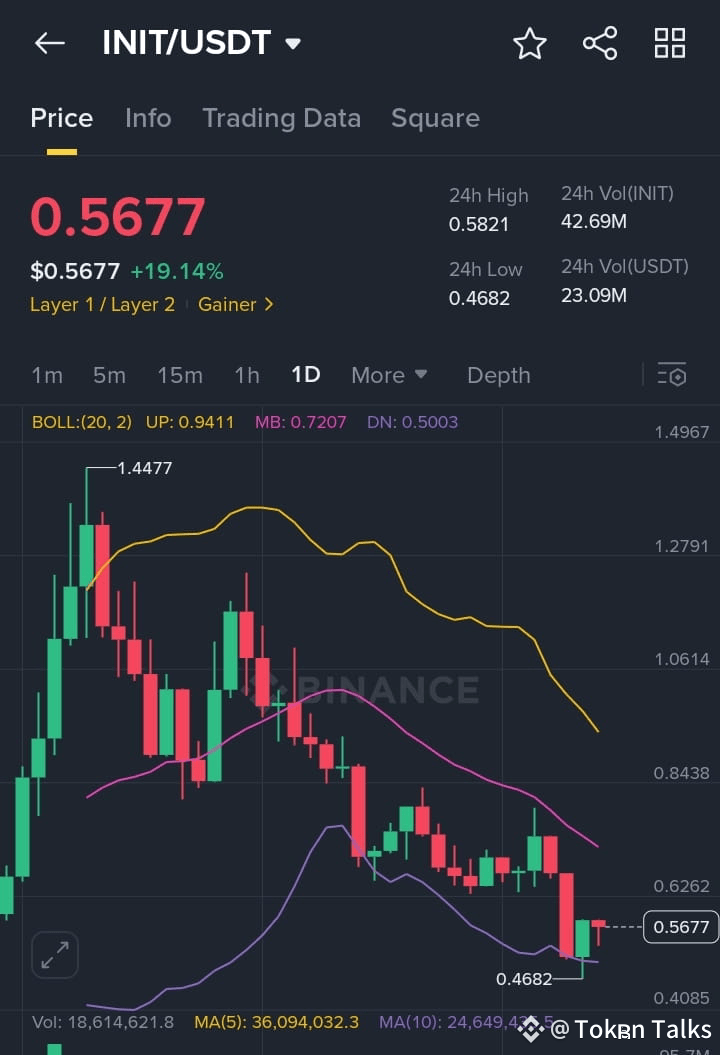Toggle the 1D timeframe

(x=306, y=375)
